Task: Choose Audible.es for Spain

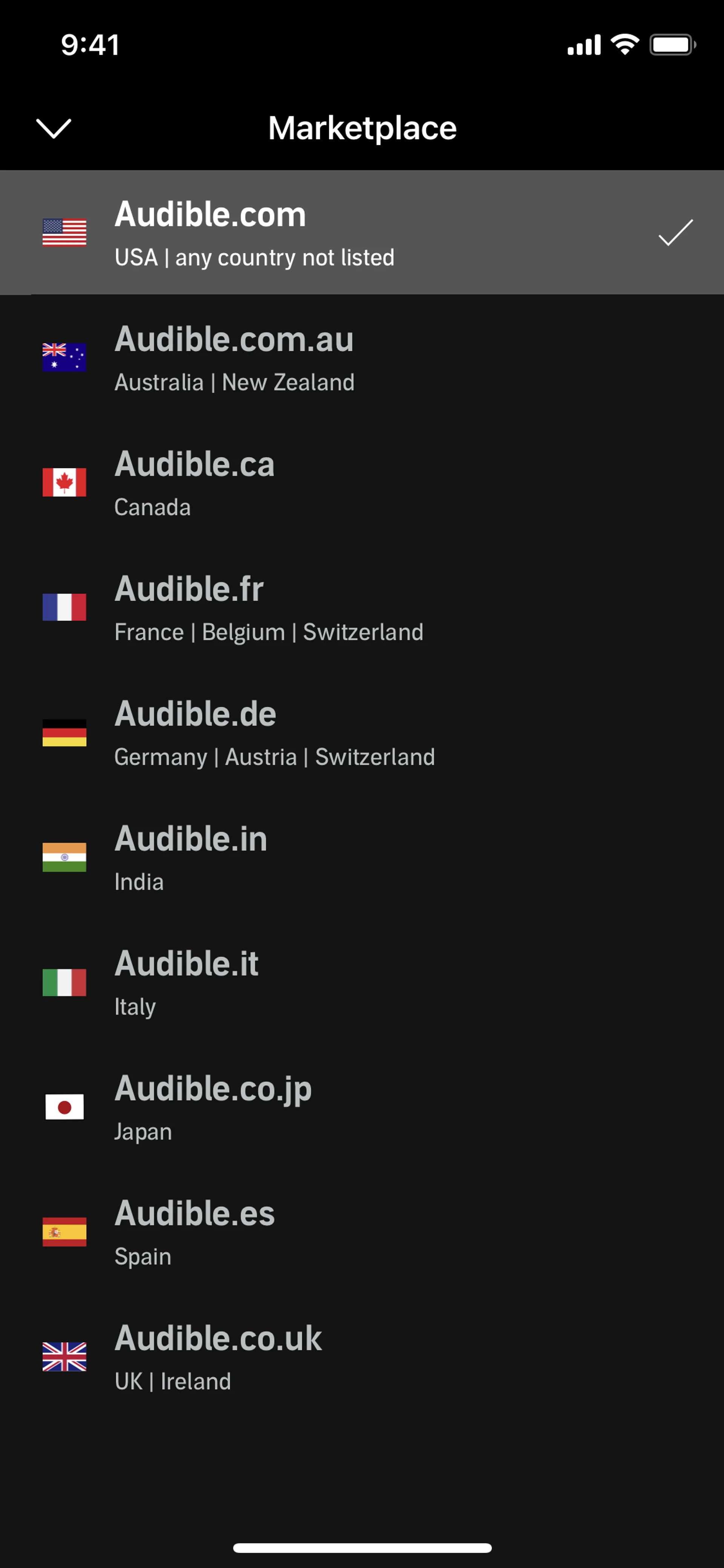Action: click(361, 1232)
